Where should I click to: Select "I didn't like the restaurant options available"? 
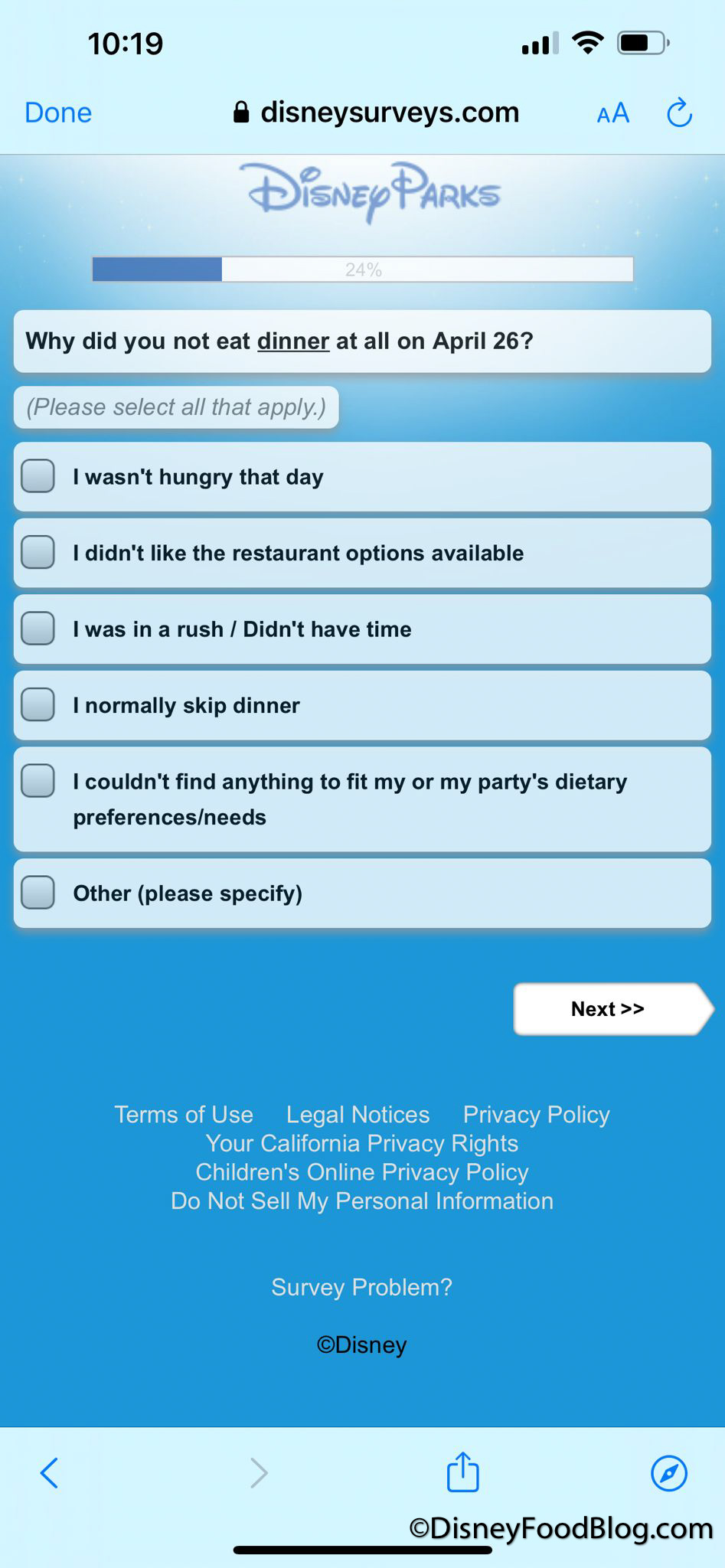tap(38, 552)
